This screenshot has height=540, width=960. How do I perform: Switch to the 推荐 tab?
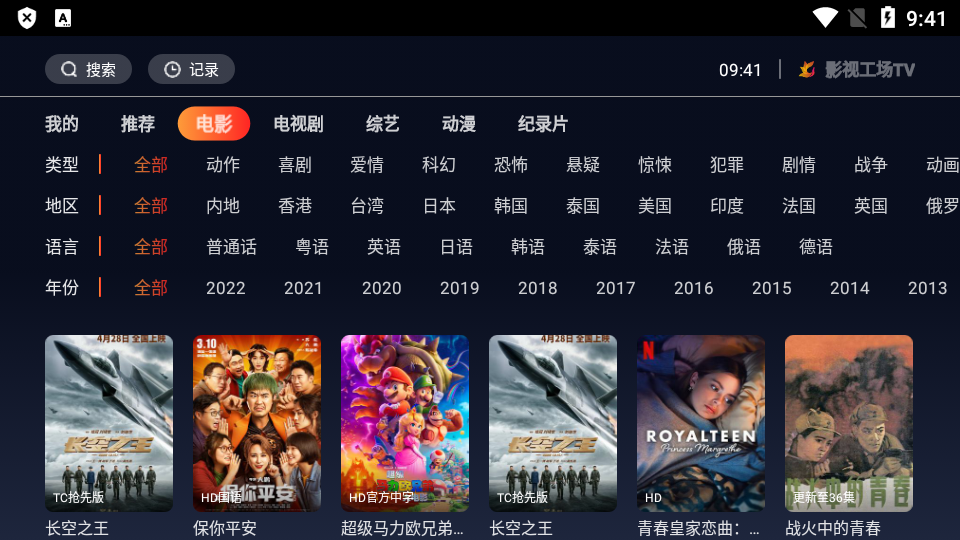tap(138, 124)
